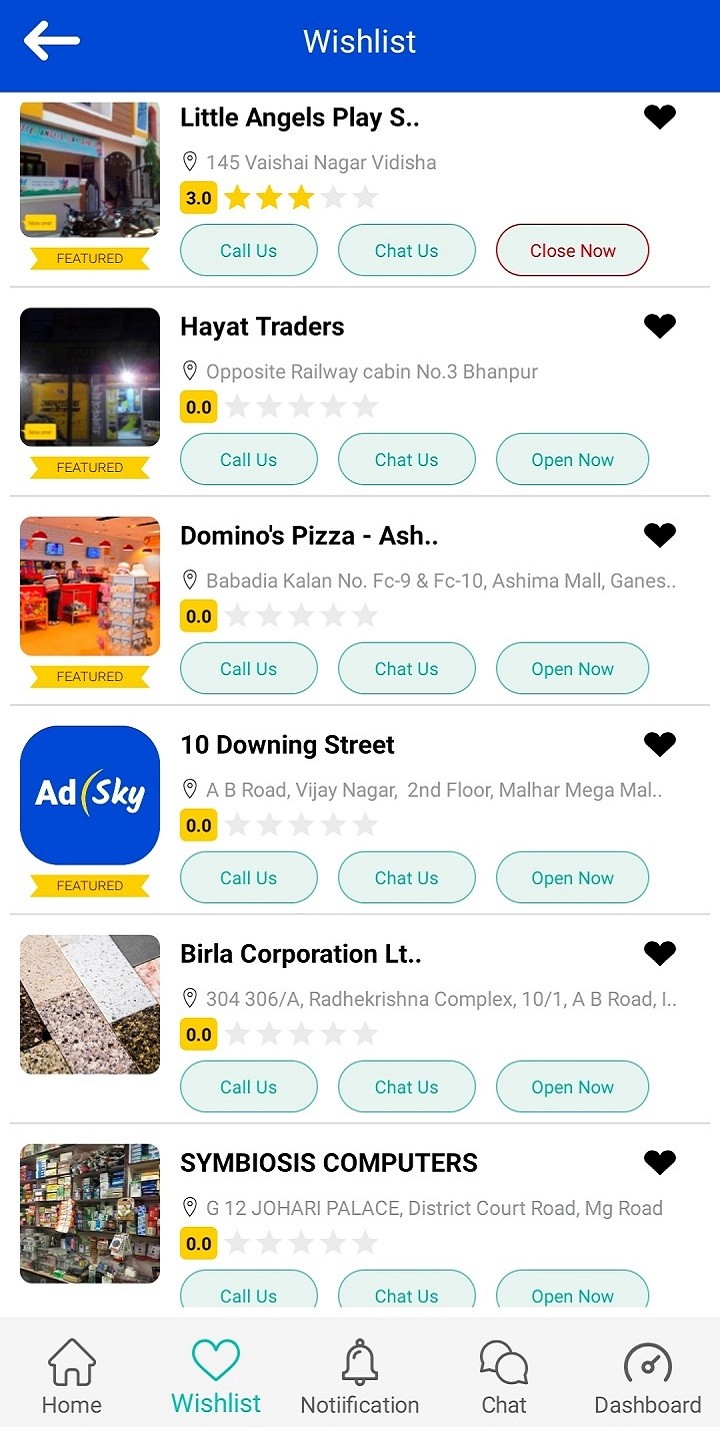Tap Open Now for 10 Downing Street
Viewport: 720px width, 1430px height.
(573, 878)
